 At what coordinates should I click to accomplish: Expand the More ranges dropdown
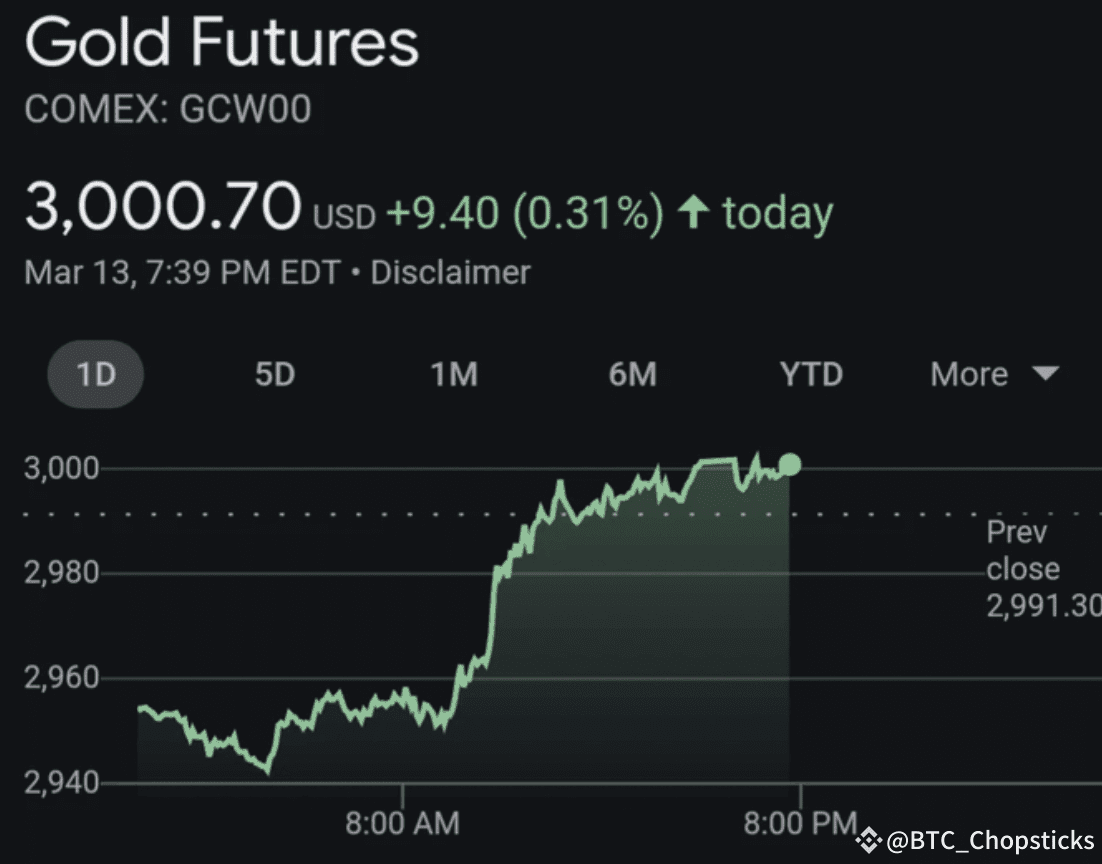(x=993, y=375)
